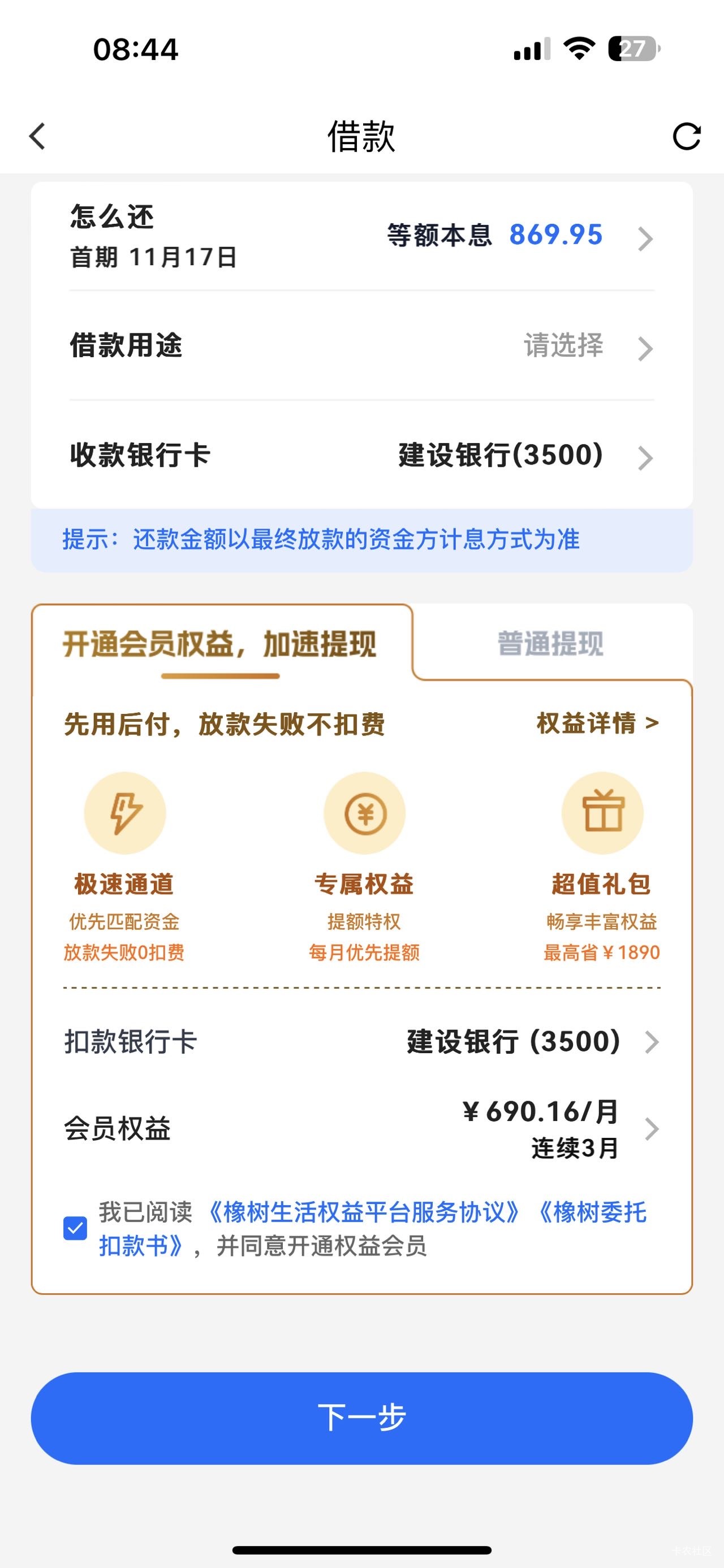Go back using the top-left arrow
The width and height of the screenshot is (724, 1568).
click(38, 136)
